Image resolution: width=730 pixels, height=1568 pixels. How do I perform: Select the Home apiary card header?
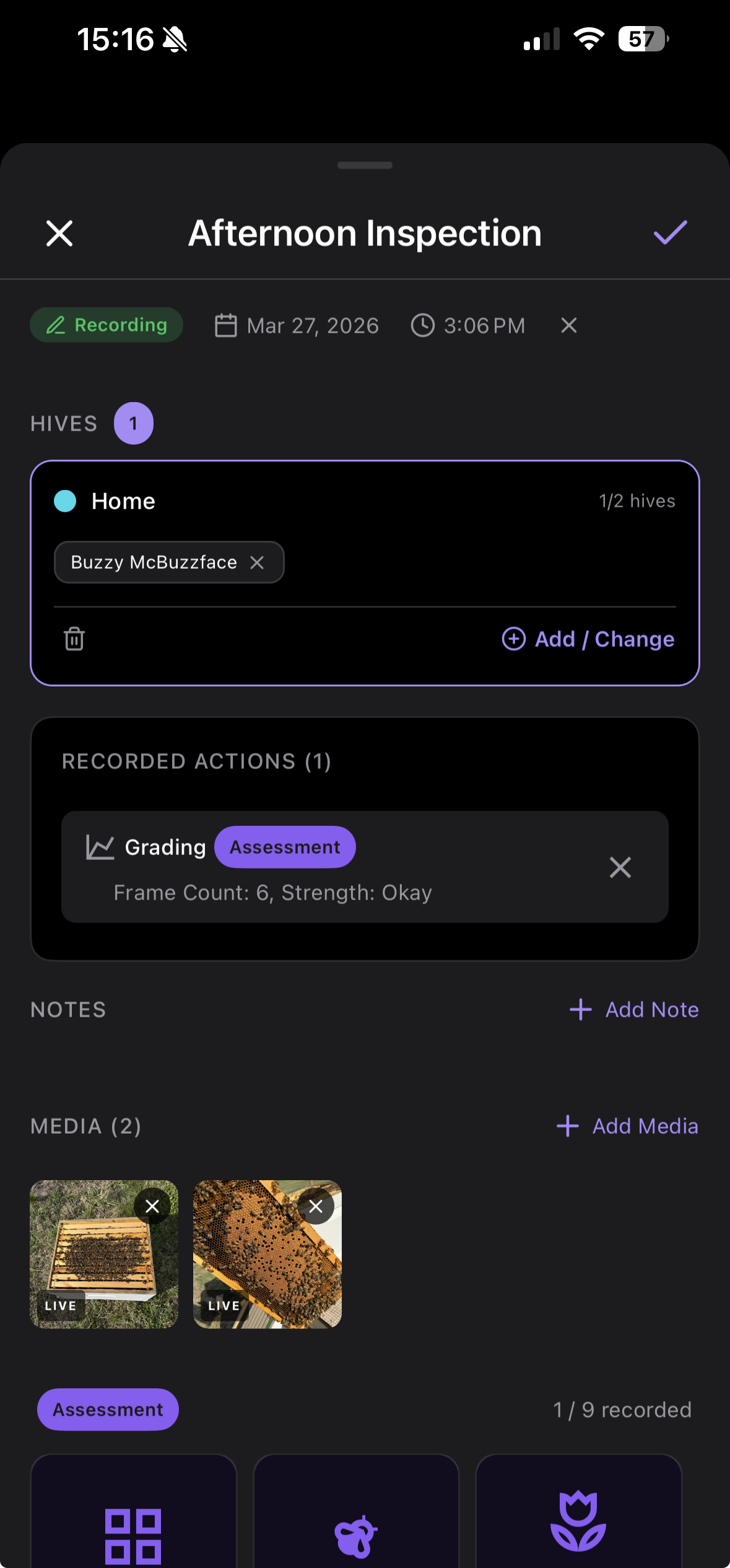coord(123,501)
